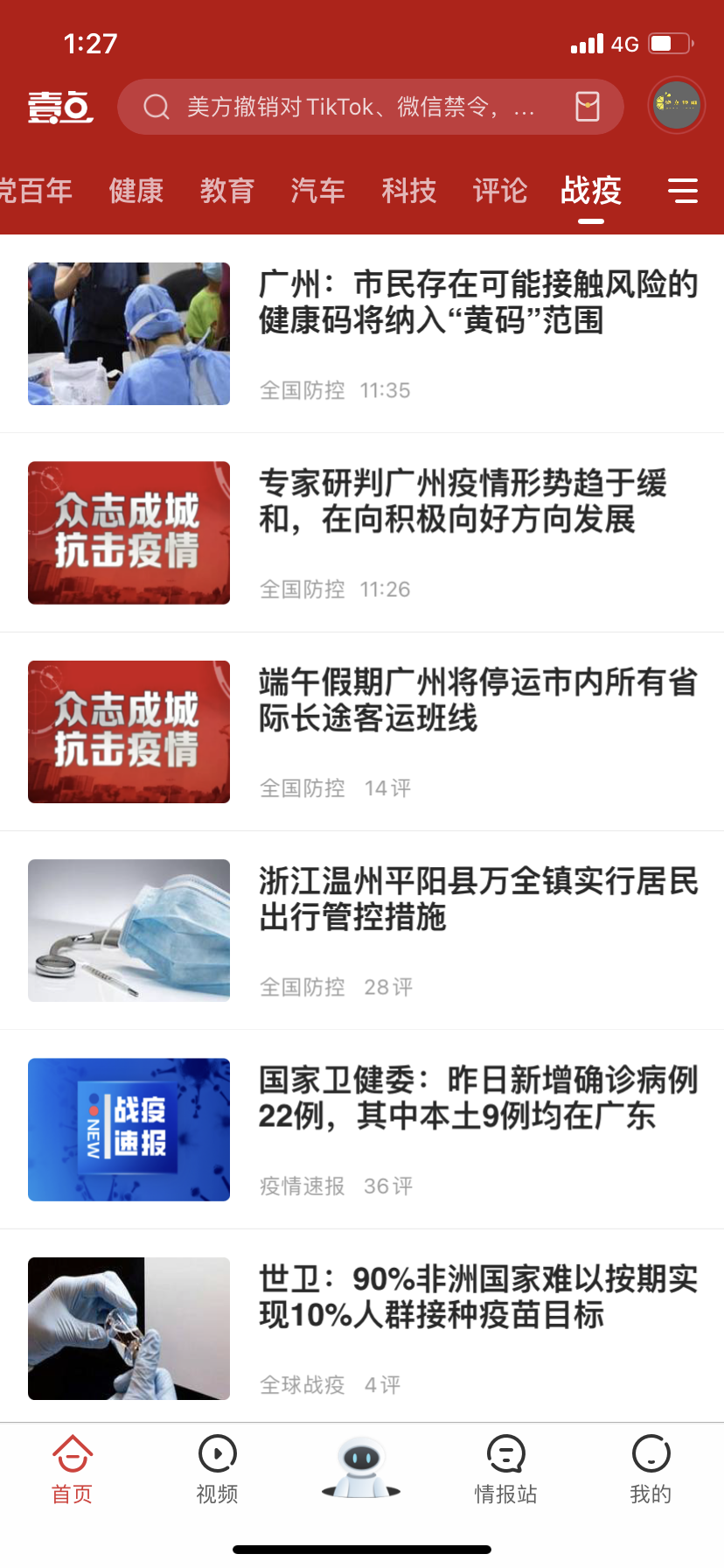Open the round profile avatar
724x1568 pixels.
click(x=676, y=106)
